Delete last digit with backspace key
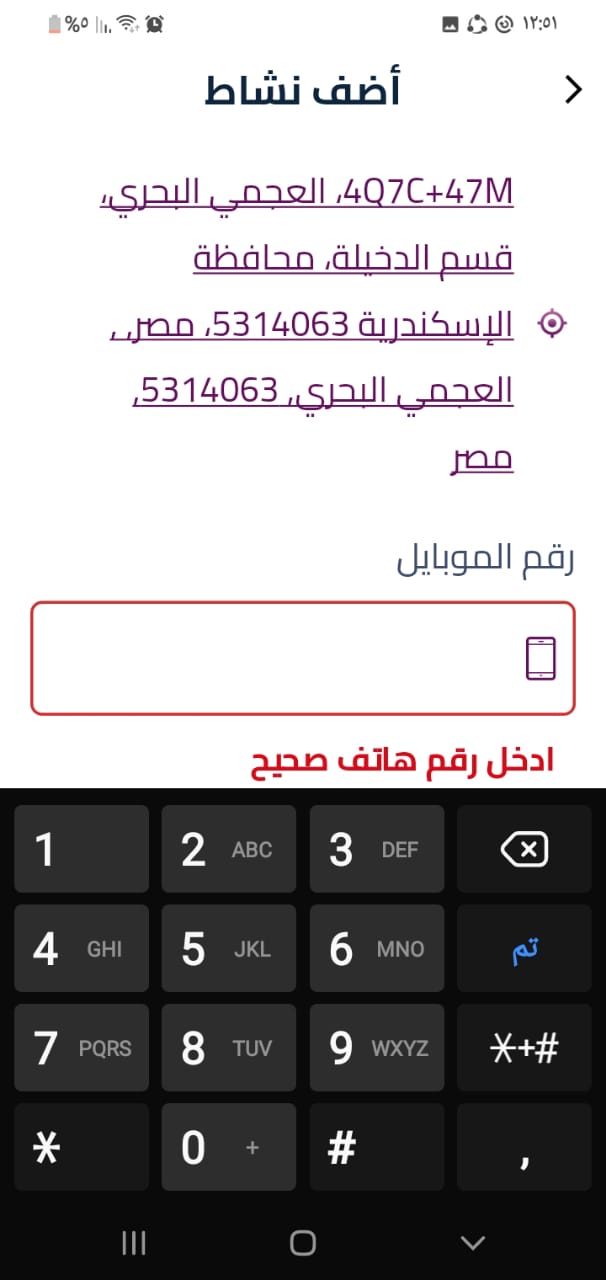This screenshot has height=1280, width=606. pyautogui.click(x=524, y=850)
